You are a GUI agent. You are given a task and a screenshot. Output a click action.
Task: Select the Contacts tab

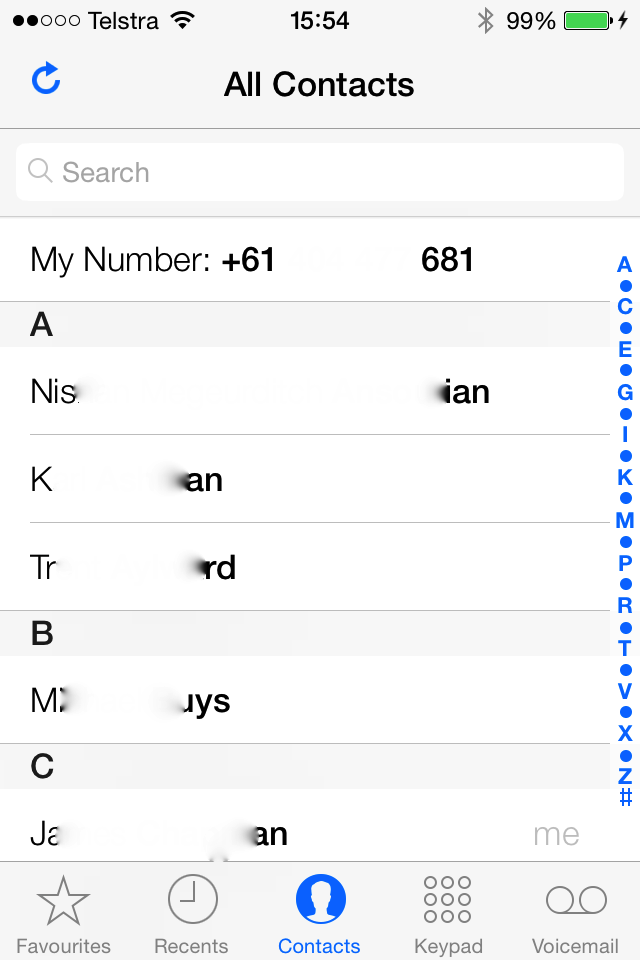pyautogui.click(x=320, y=915)
